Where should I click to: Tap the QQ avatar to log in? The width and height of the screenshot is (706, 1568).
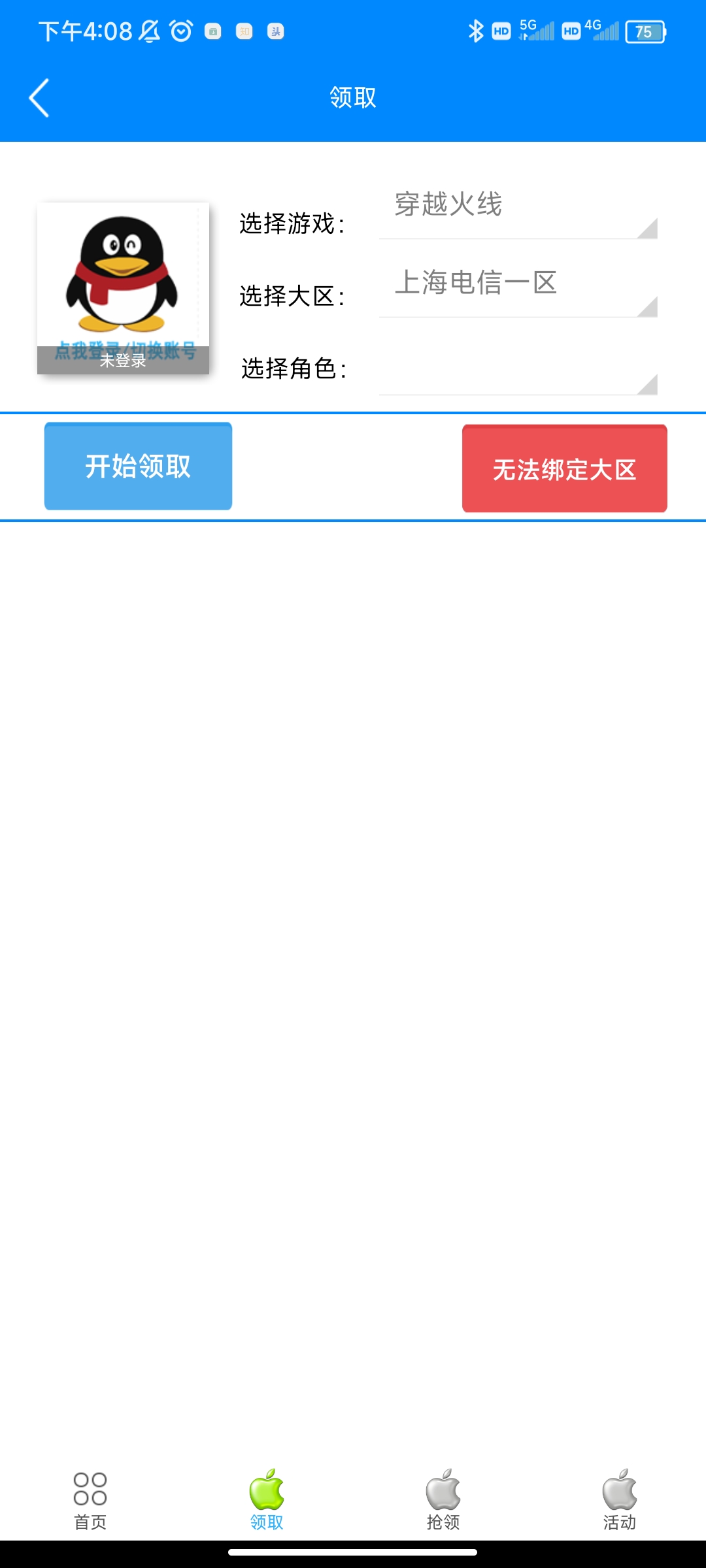pos(123,287)
